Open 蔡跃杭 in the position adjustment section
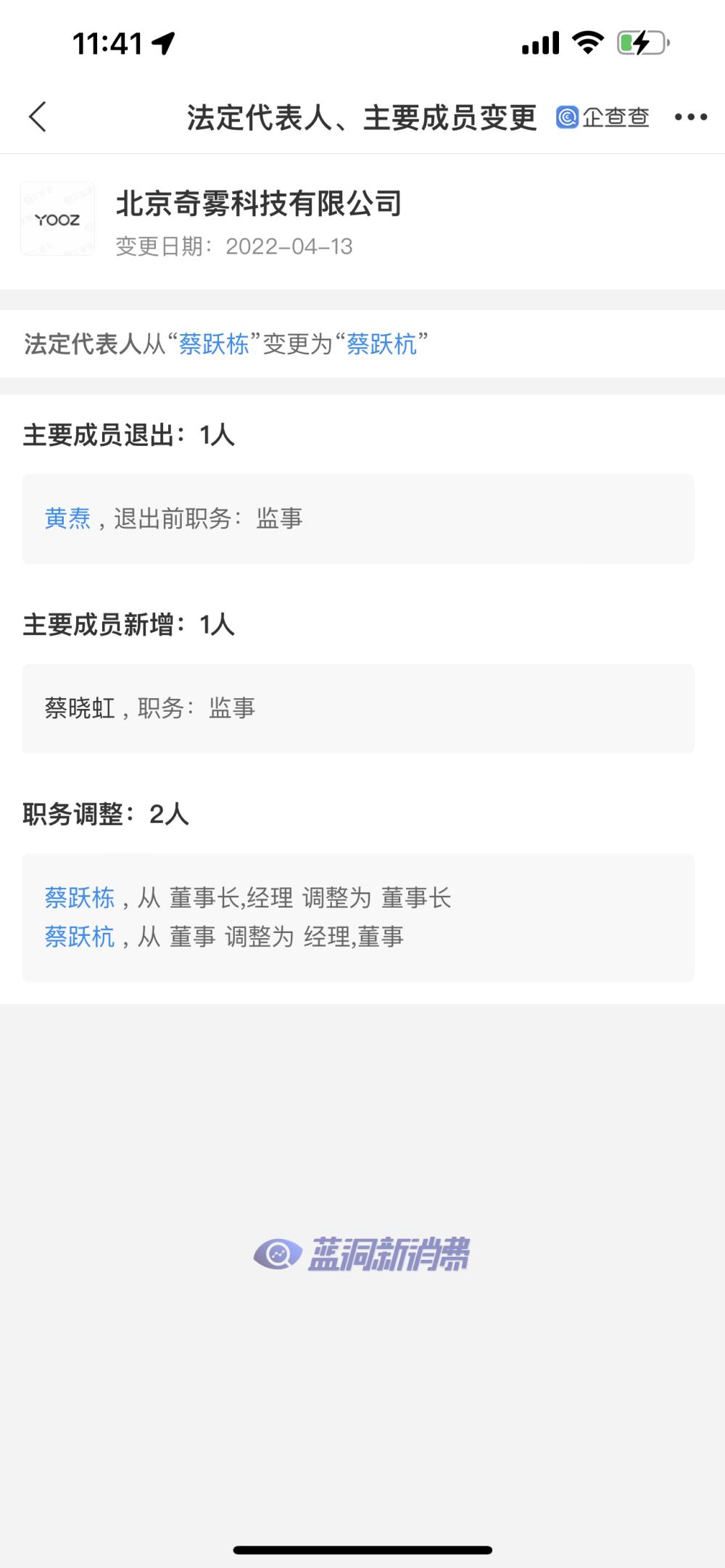Image resolution: width=725 pixels, height=1568 pixels. [80, 936]
